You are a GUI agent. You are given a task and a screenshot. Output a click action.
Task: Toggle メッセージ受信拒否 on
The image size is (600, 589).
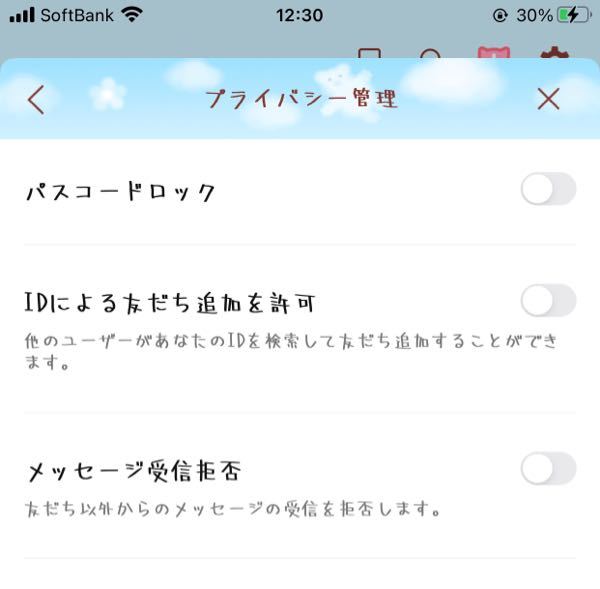(548, 468)
